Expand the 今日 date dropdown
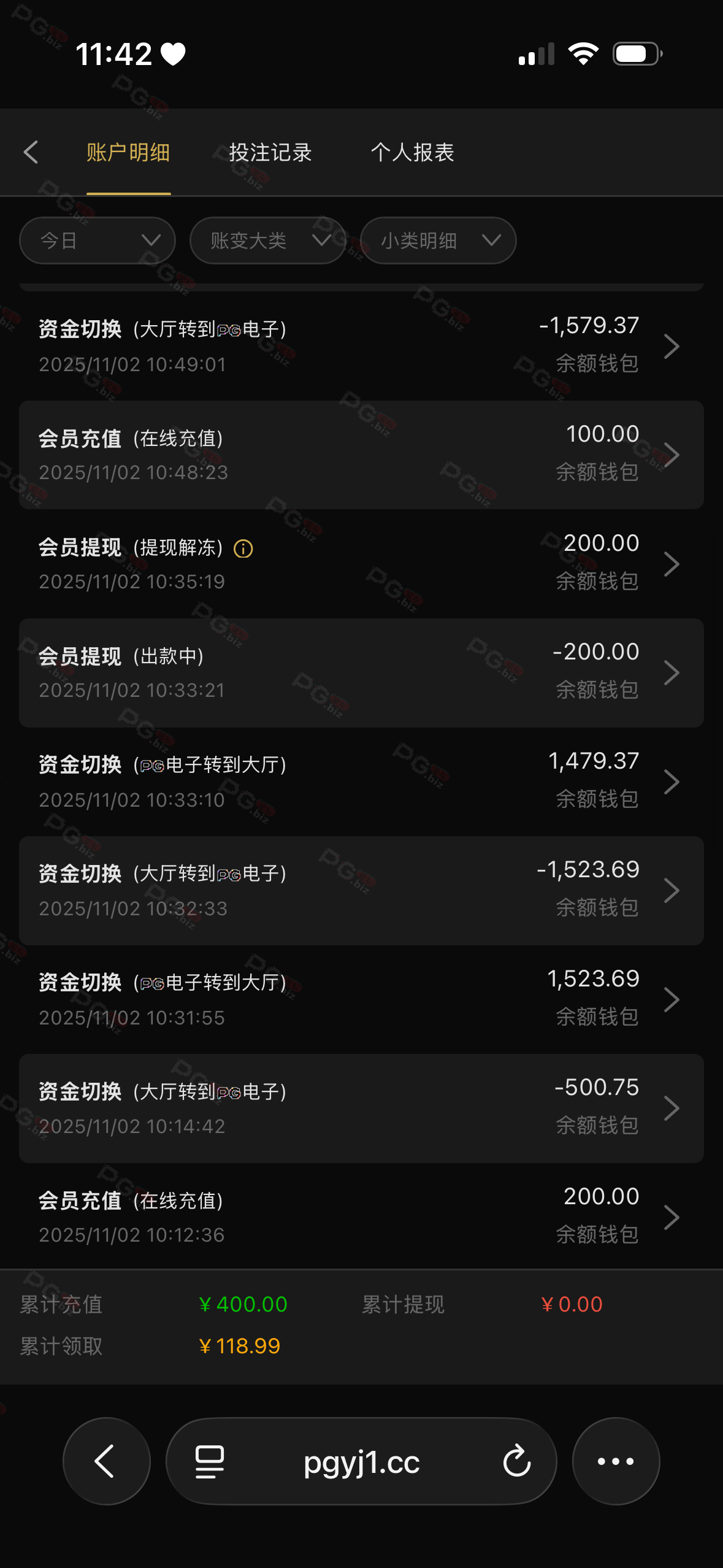 (x=98, y=240)
